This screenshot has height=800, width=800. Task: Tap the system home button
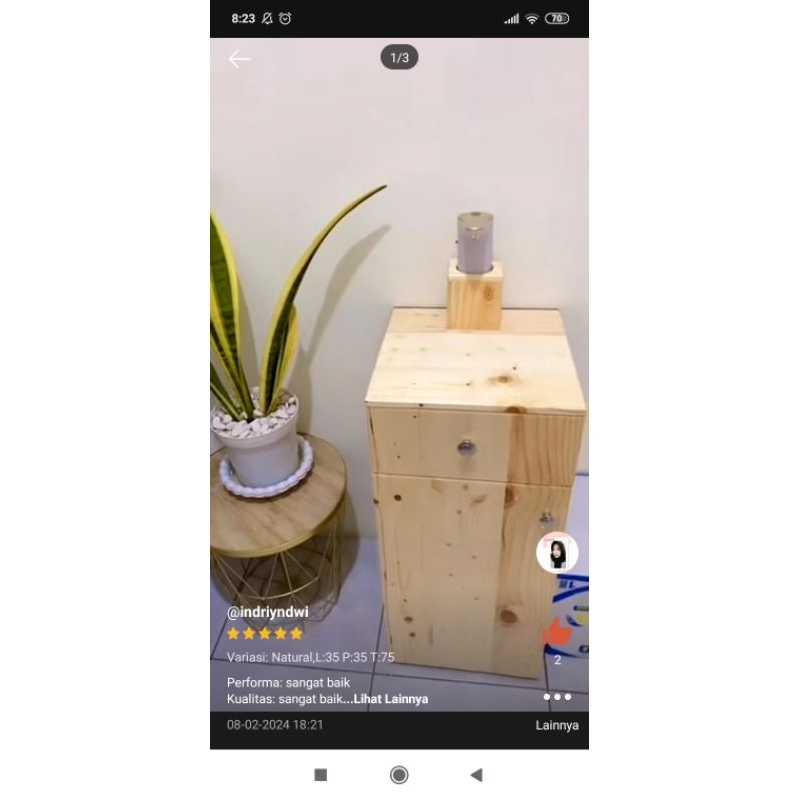[x=399, y=775]
